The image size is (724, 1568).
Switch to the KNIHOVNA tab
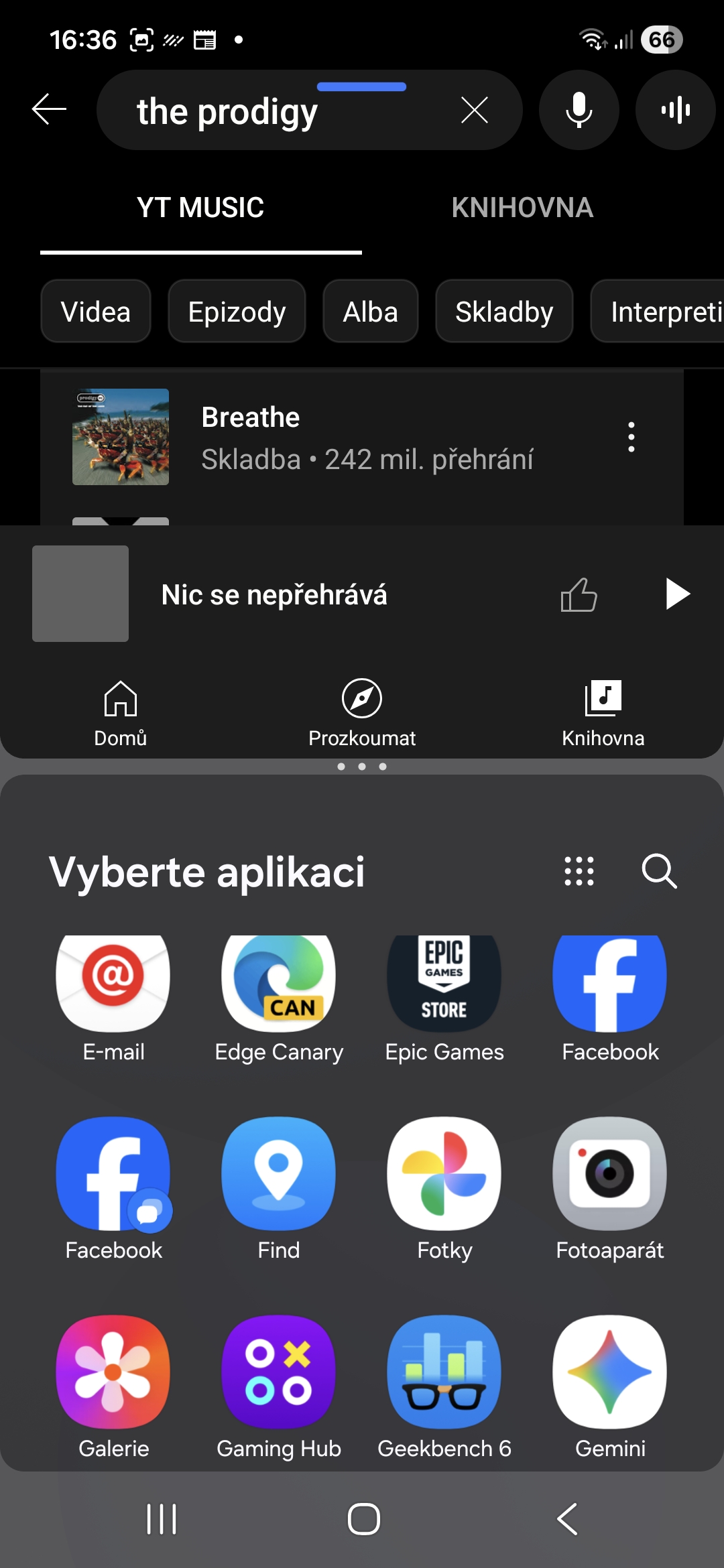[x=522, y=208]
